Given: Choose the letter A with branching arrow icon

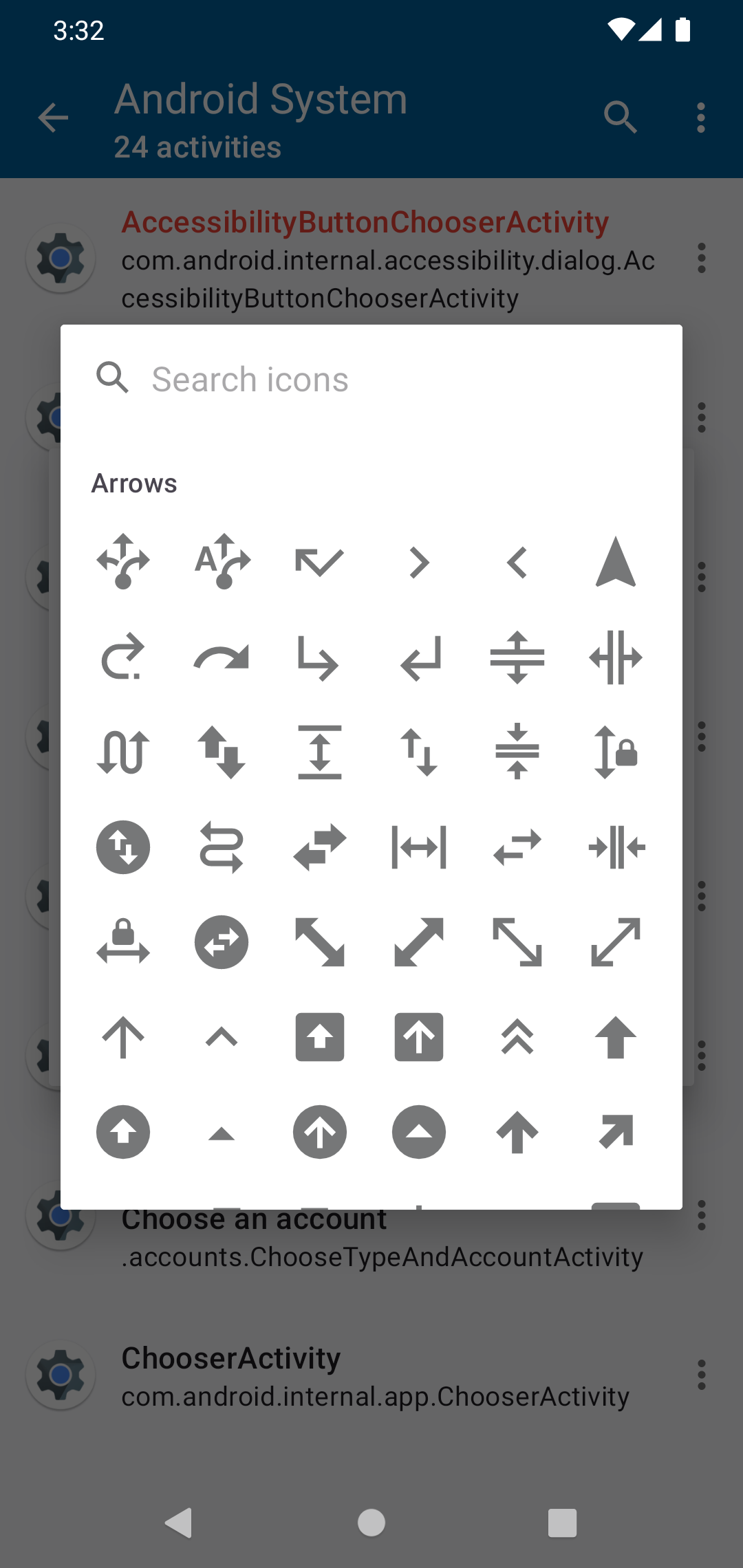Looking at the screenshot, I should [x=222, y=562].
